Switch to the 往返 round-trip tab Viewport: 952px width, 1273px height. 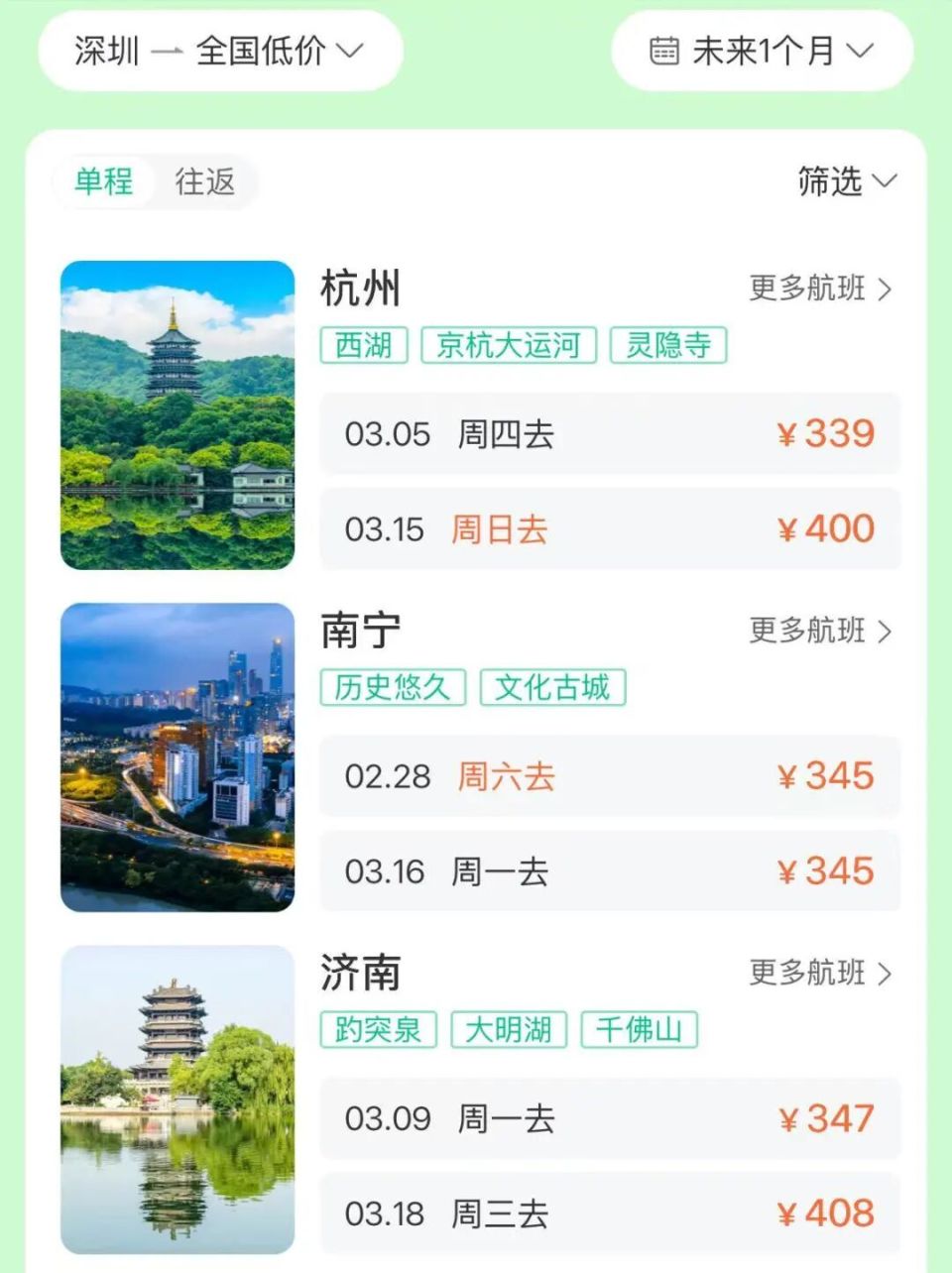(x=207, y=182)
